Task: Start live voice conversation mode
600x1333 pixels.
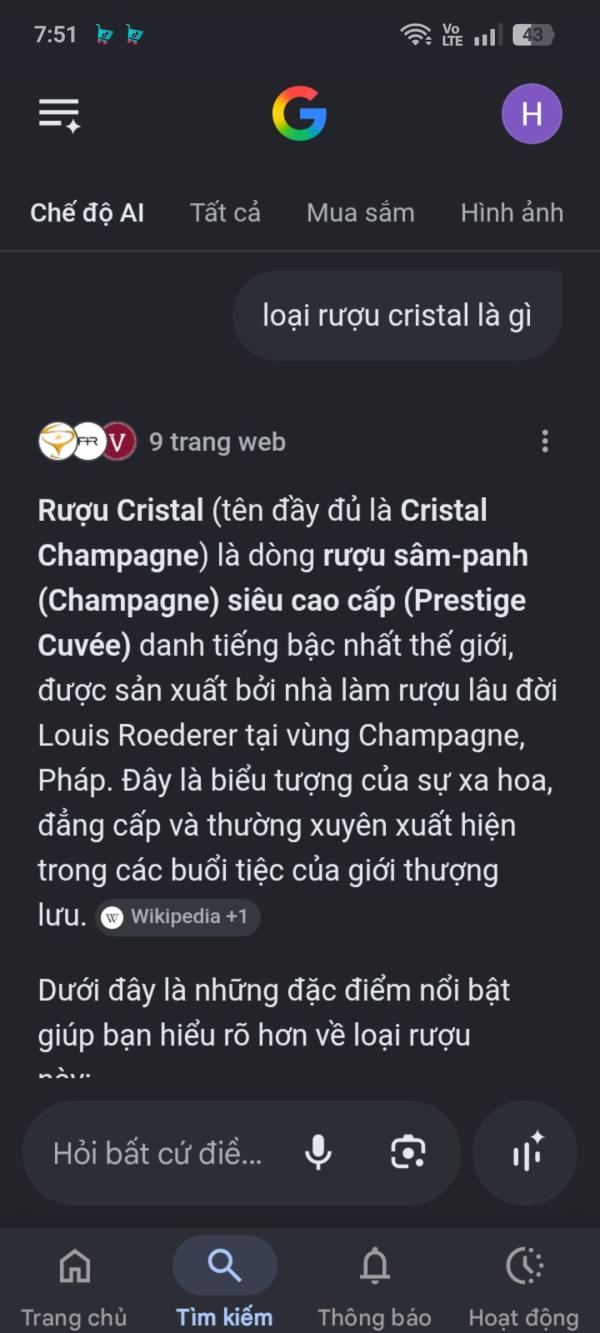Action: (526, 1153)
